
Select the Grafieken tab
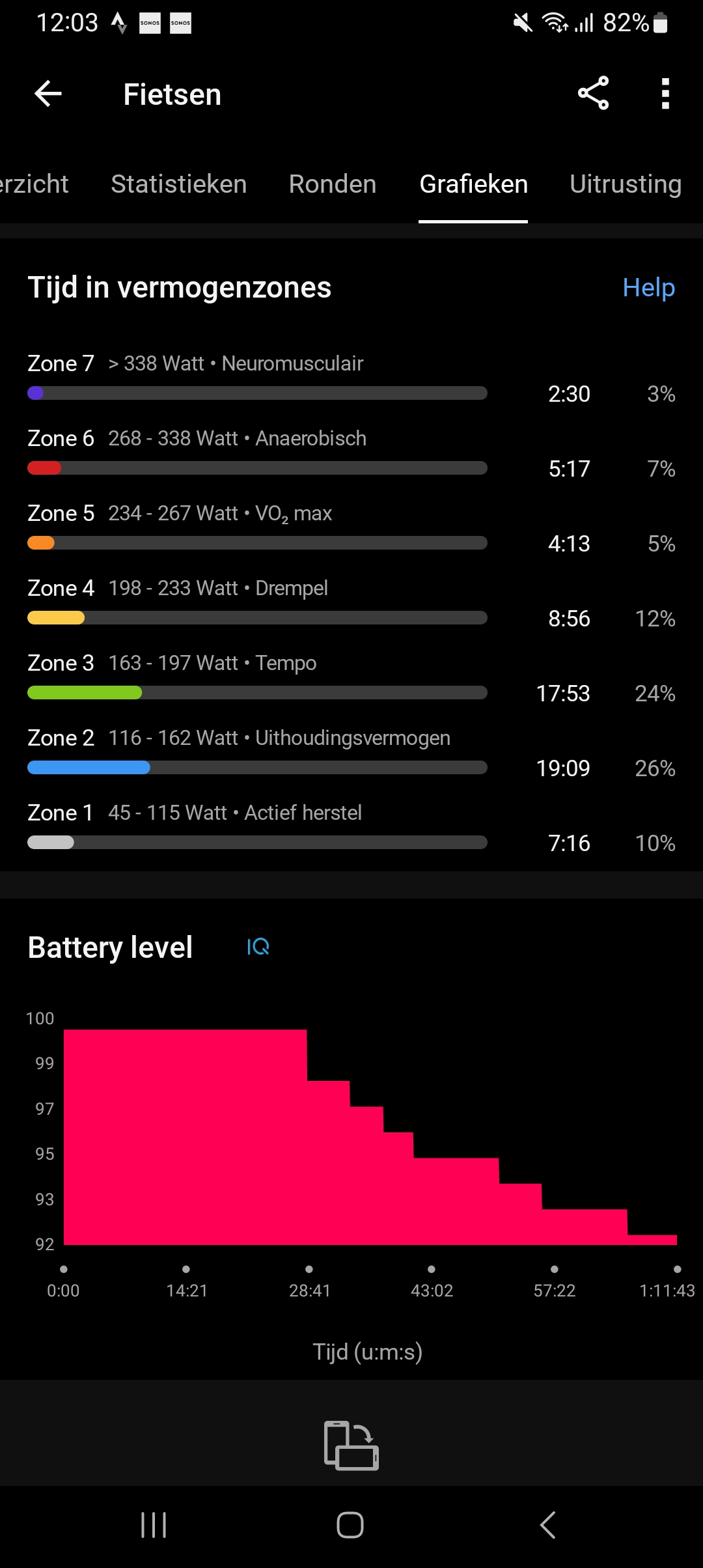tap(473, 184)
